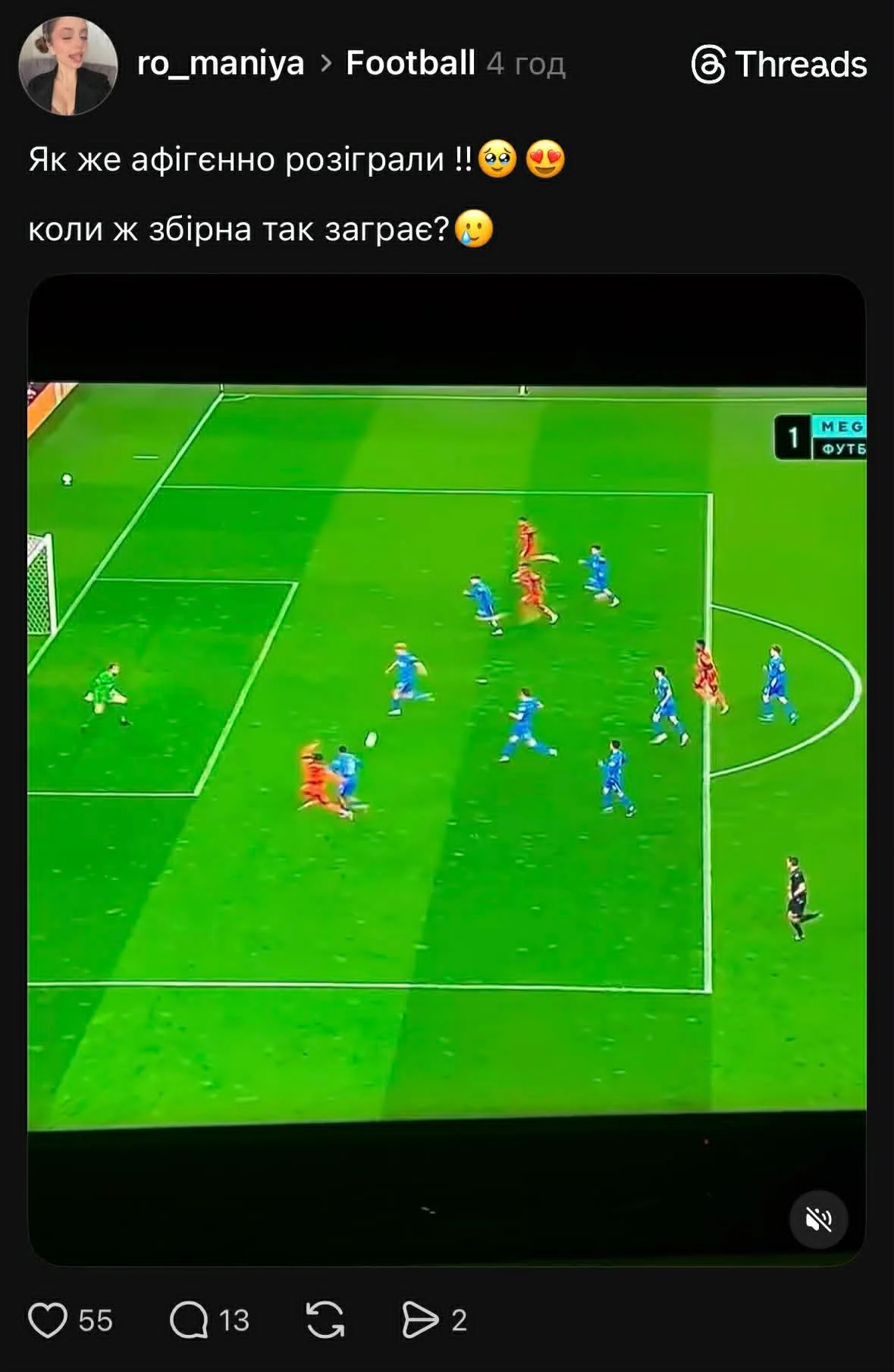The height and width of the screenshot is (1372, 894).
Task: Open the ro_maniya username link
Action: 220,64
